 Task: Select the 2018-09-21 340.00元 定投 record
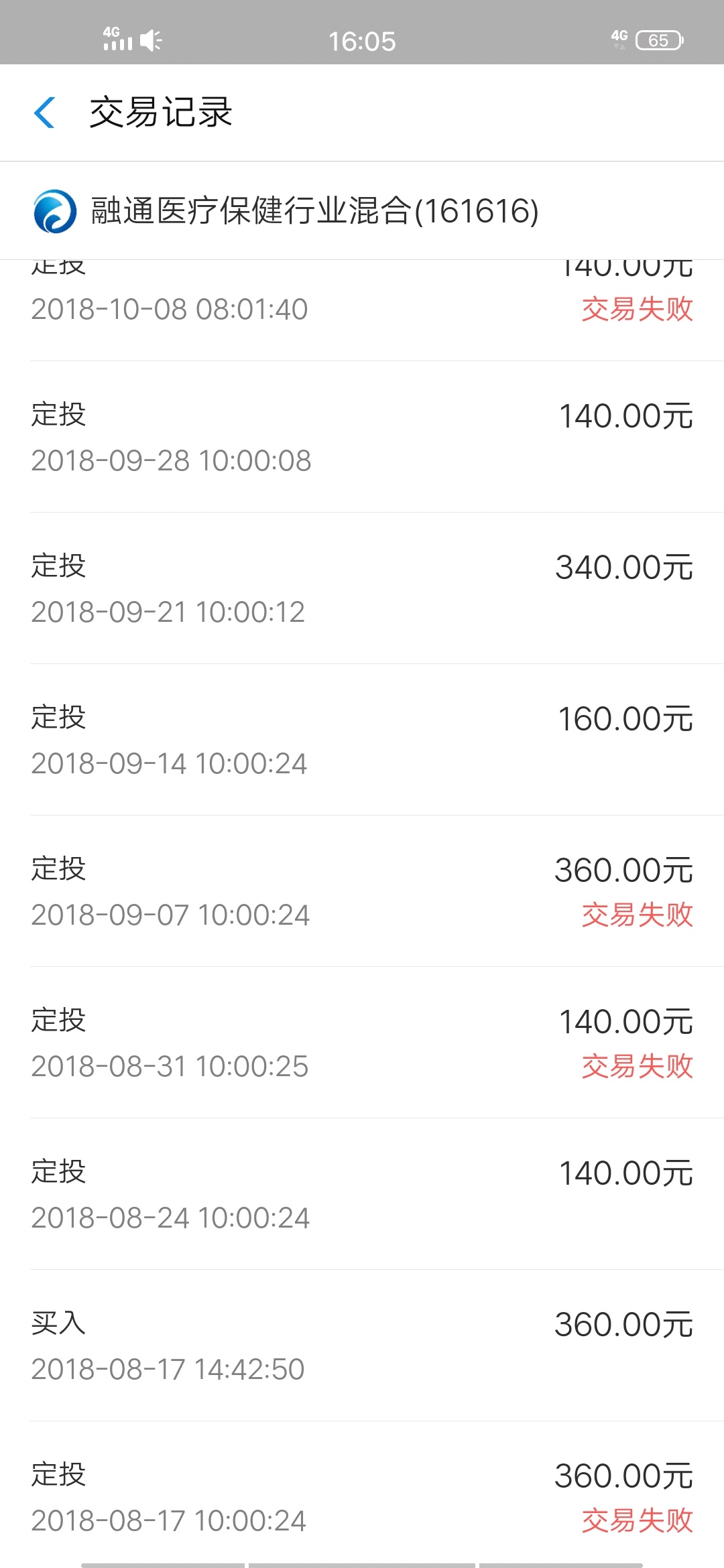(x=362, y=586)
